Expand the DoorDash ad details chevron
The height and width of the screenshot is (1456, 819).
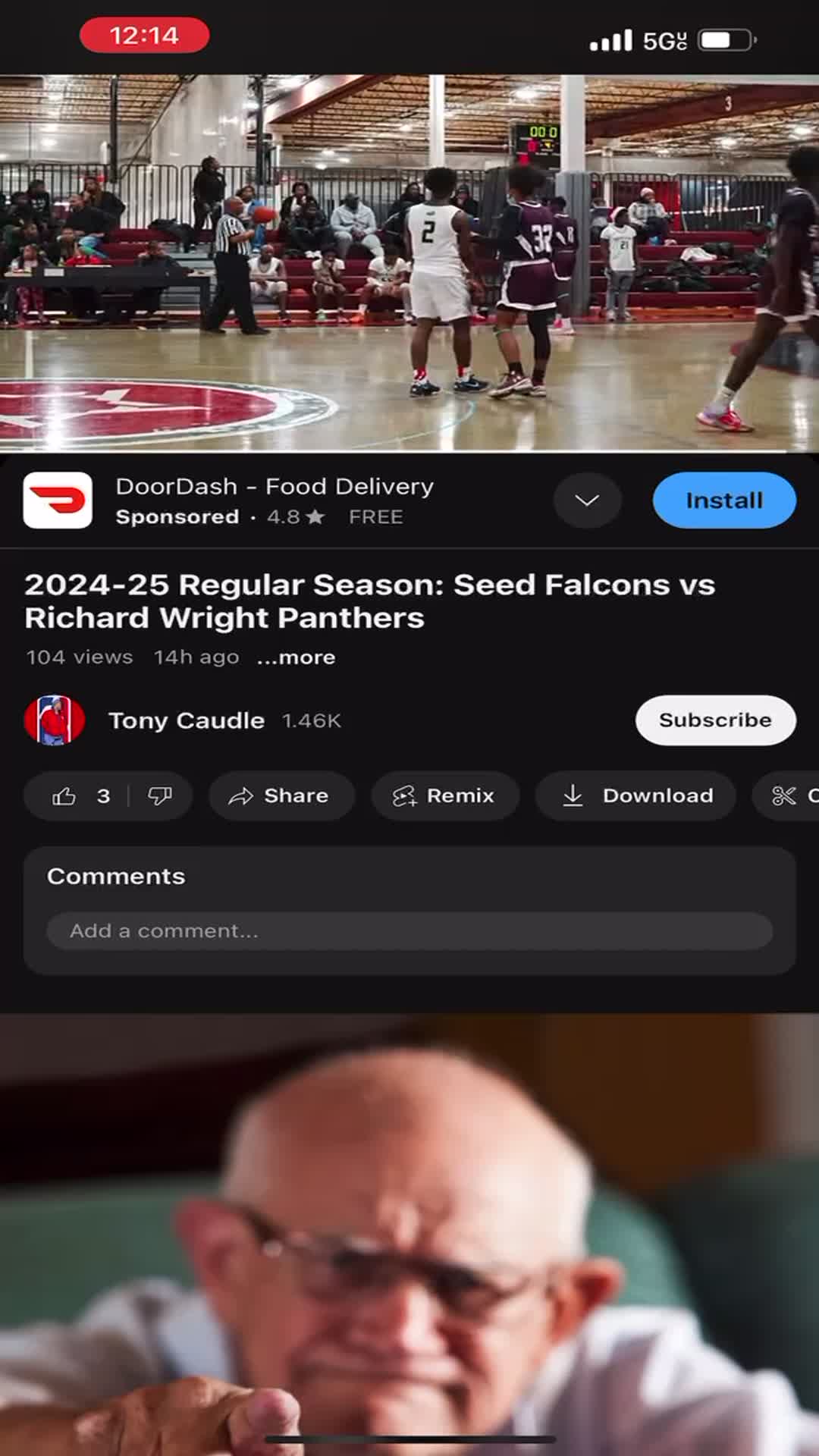click(x=587, y=500)
